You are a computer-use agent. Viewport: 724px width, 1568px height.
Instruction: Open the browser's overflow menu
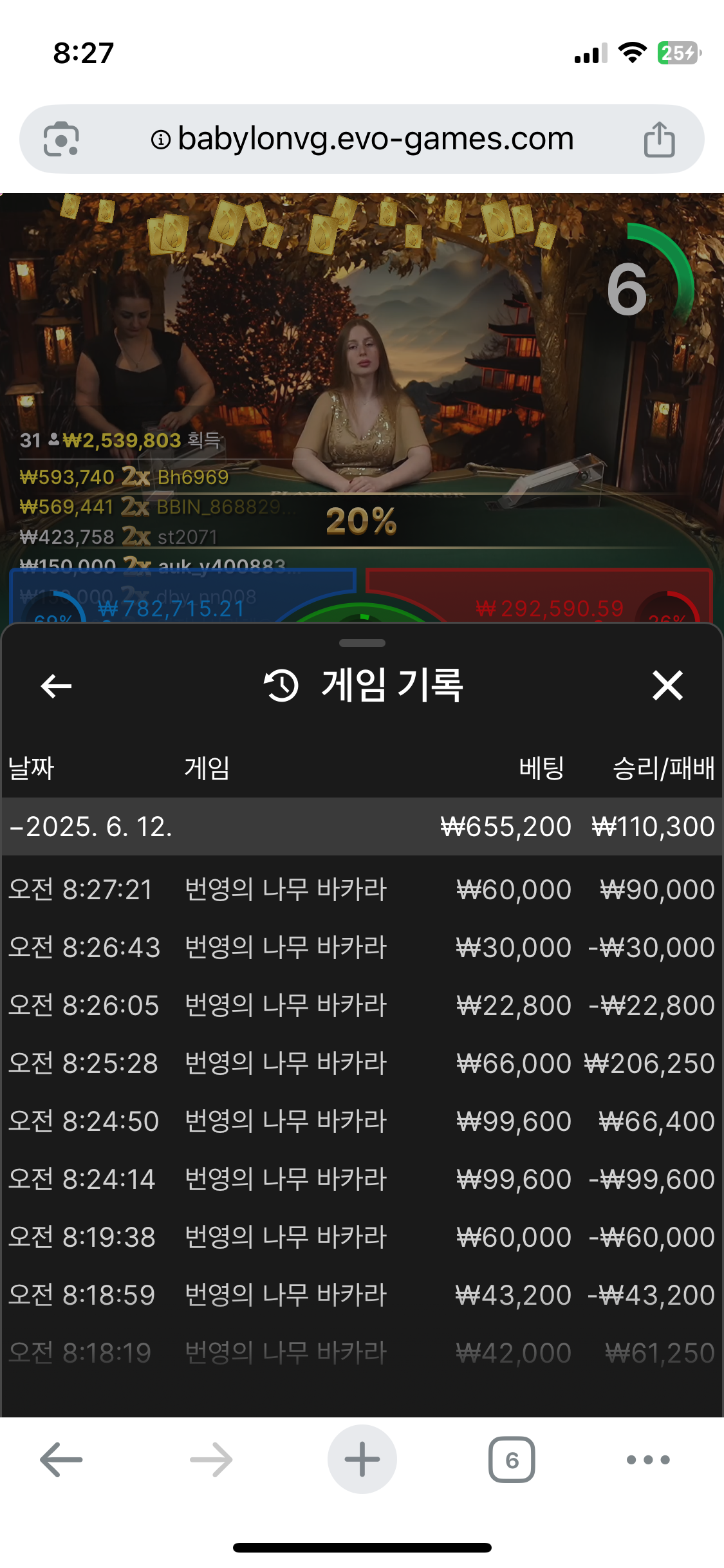pyautogui.click(x=648, y=1460)
